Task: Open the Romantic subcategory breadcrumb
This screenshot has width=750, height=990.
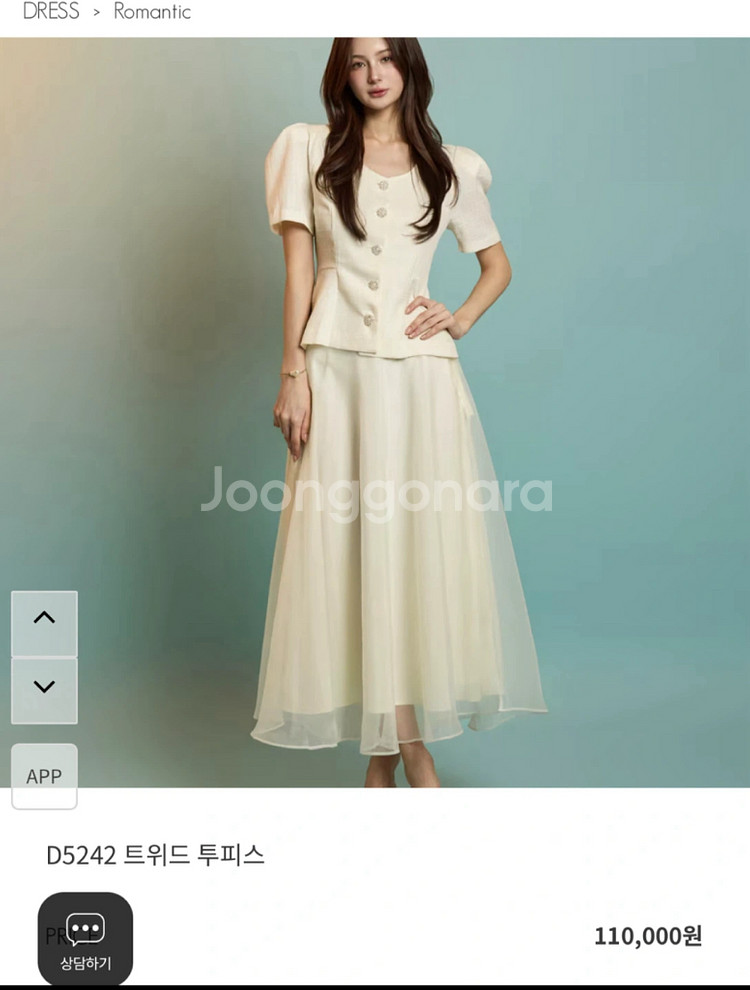Action: coord(152,12)
